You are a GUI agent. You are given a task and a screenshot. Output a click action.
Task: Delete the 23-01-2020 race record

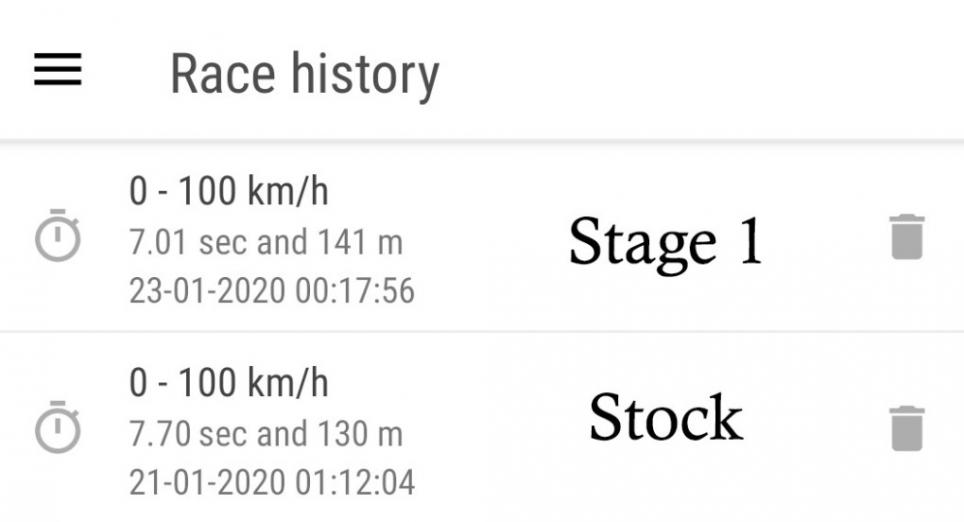(x=907, y=238)
